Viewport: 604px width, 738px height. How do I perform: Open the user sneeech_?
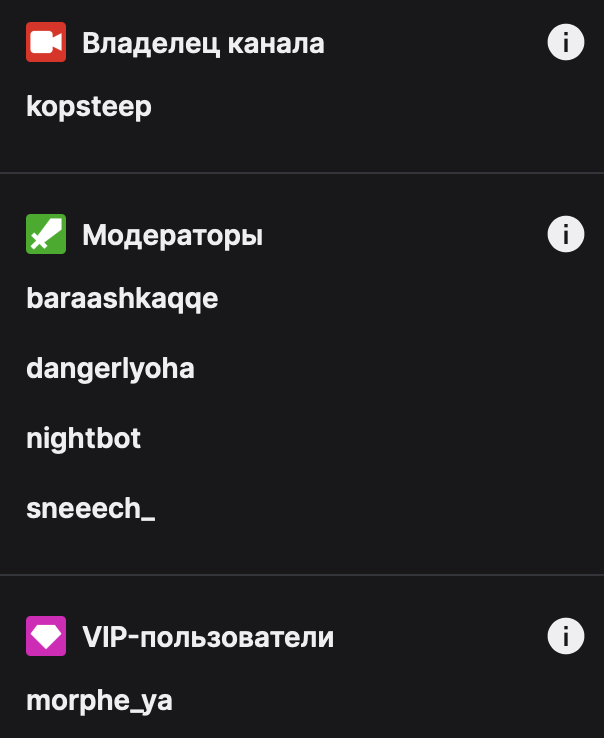90,508
